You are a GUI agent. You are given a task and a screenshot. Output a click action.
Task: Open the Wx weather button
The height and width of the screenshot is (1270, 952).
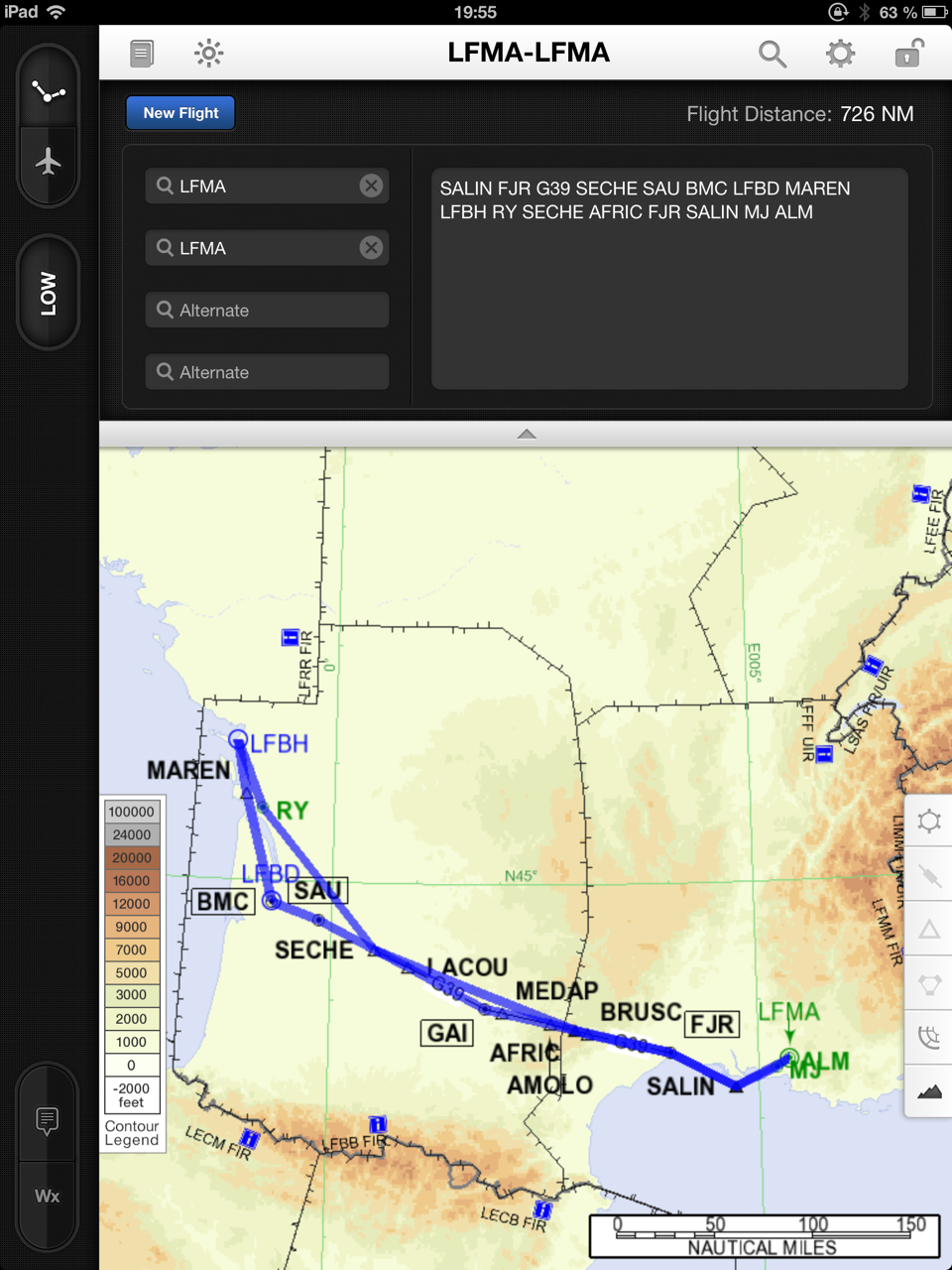coord(48,1196)
